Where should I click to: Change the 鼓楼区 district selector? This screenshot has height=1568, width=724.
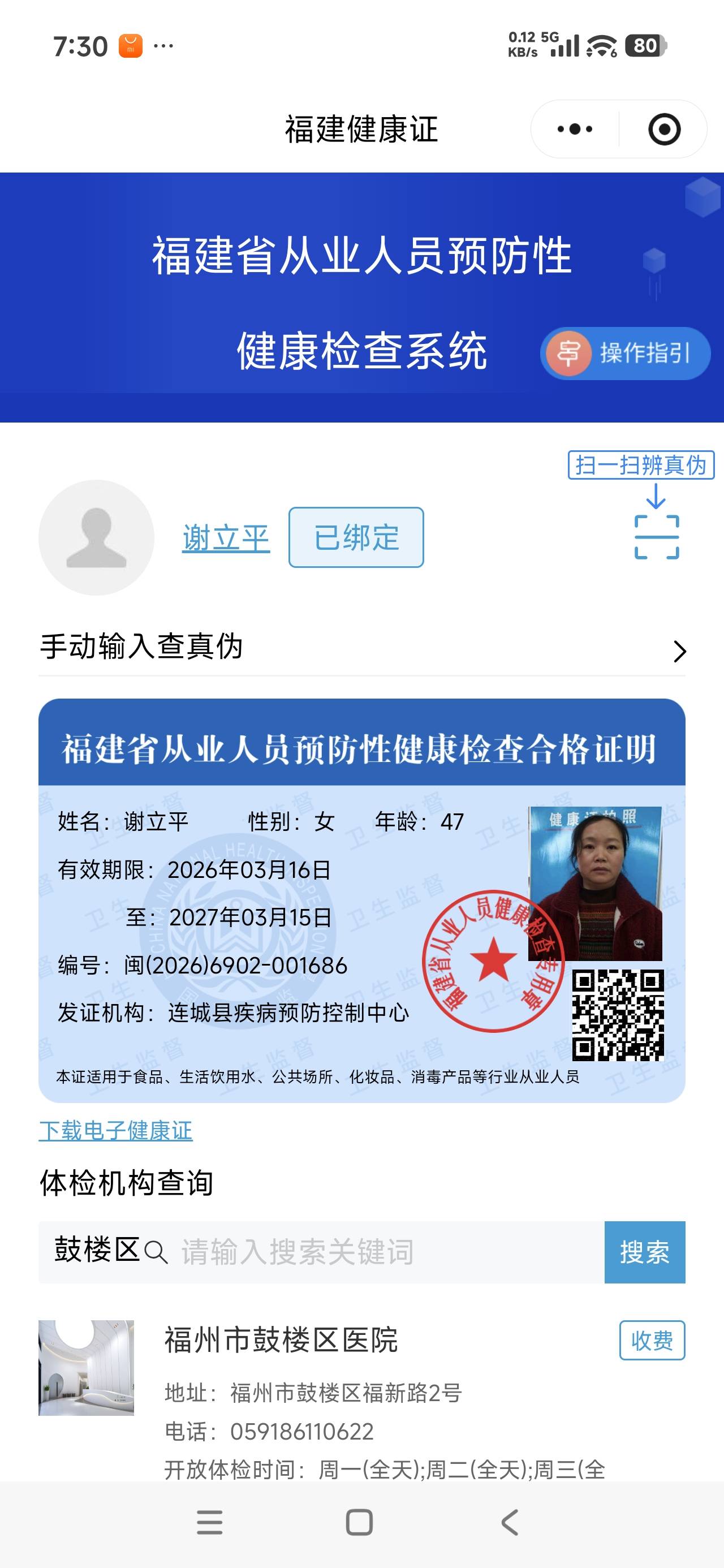coord(97,1250)
